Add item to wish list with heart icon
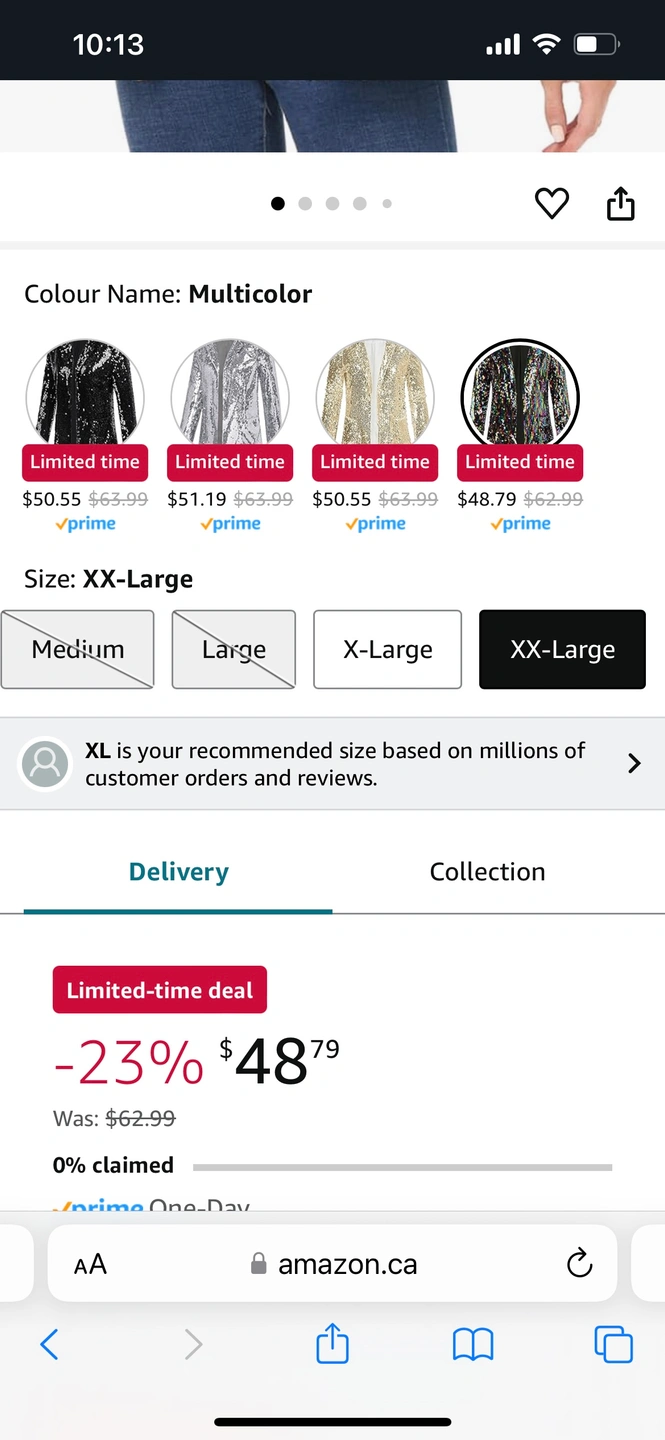The image size is (665, 1440). coord(551,204)
